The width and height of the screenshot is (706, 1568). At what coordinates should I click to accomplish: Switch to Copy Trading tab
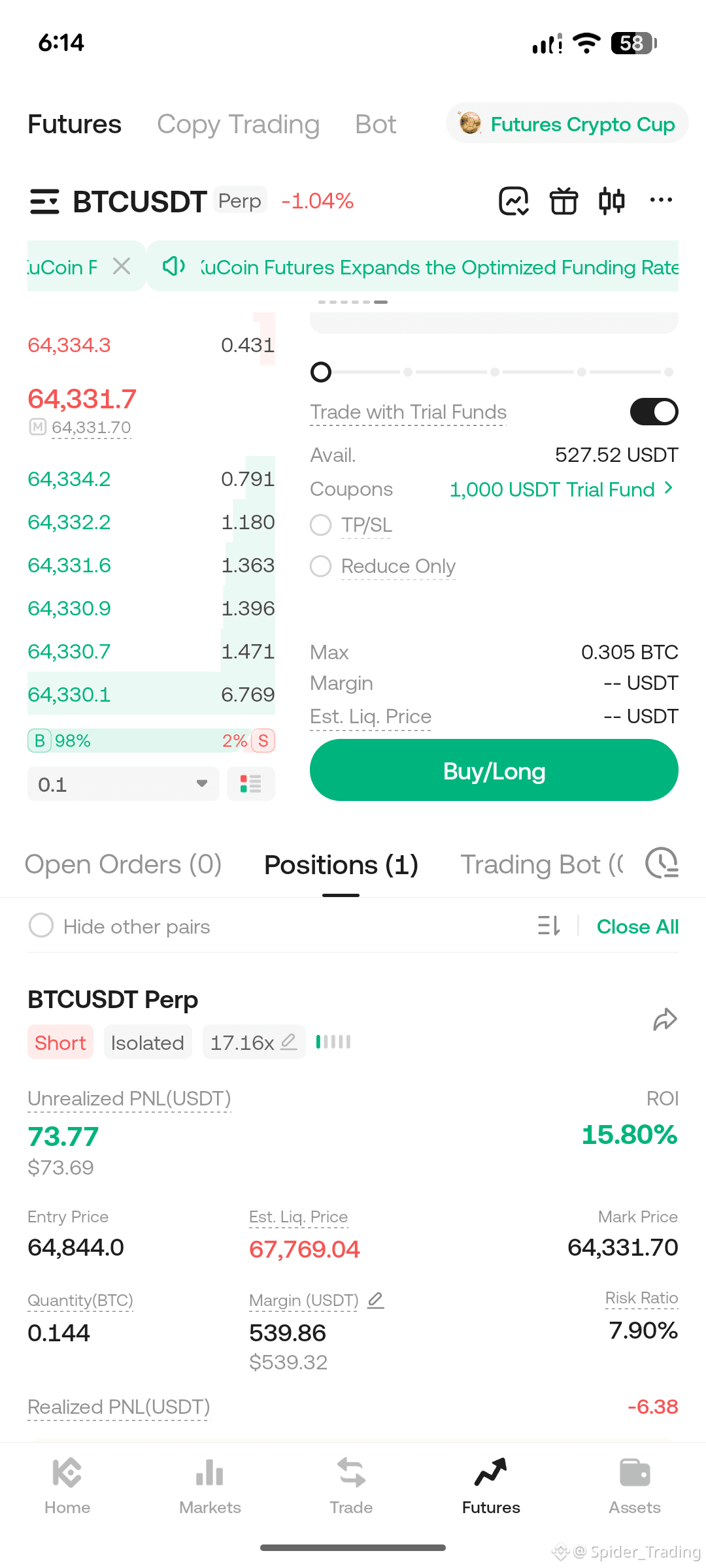[238, 124]
